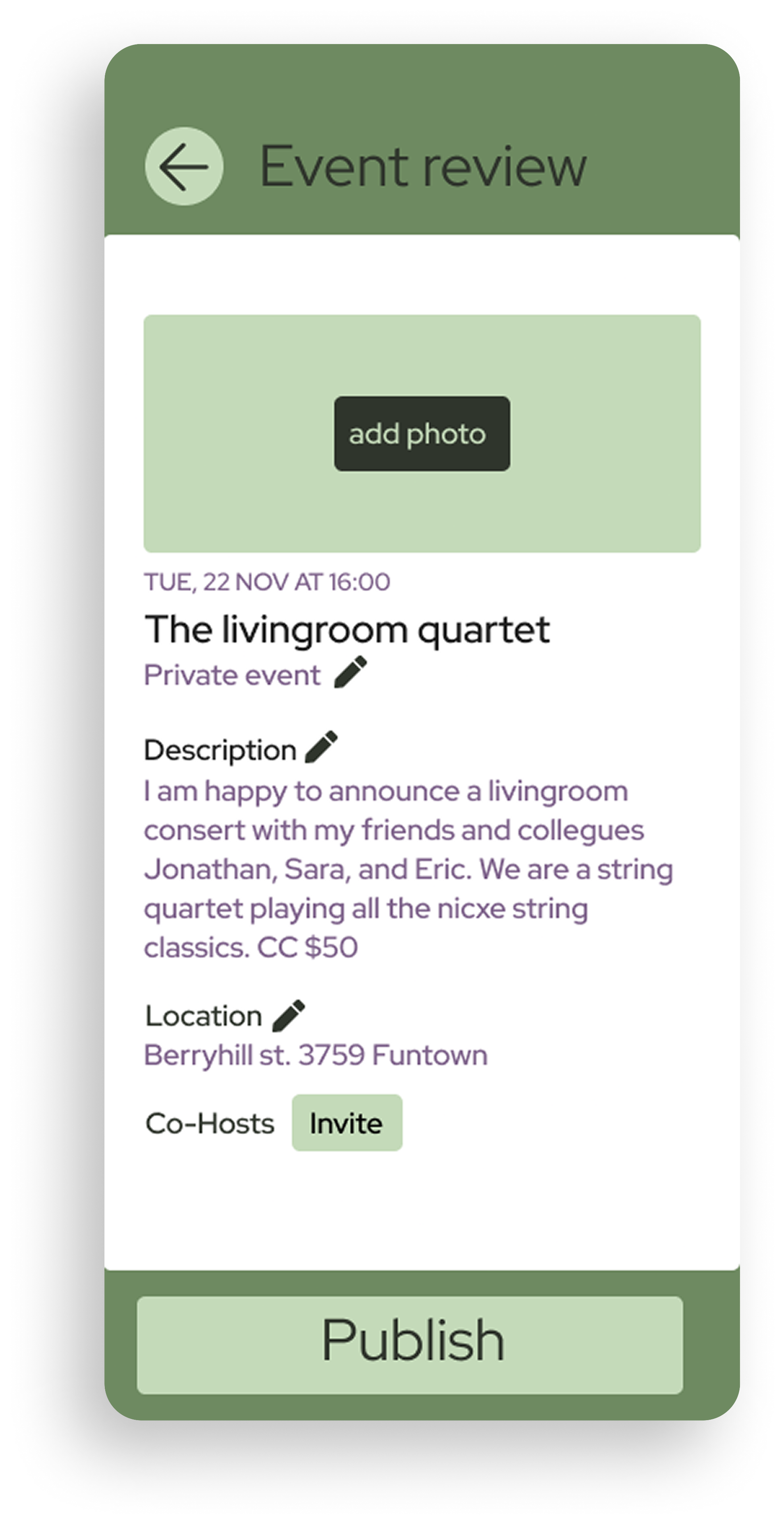Edit the Private event setting
The image size is (784, 1525).
click(350, 672)
